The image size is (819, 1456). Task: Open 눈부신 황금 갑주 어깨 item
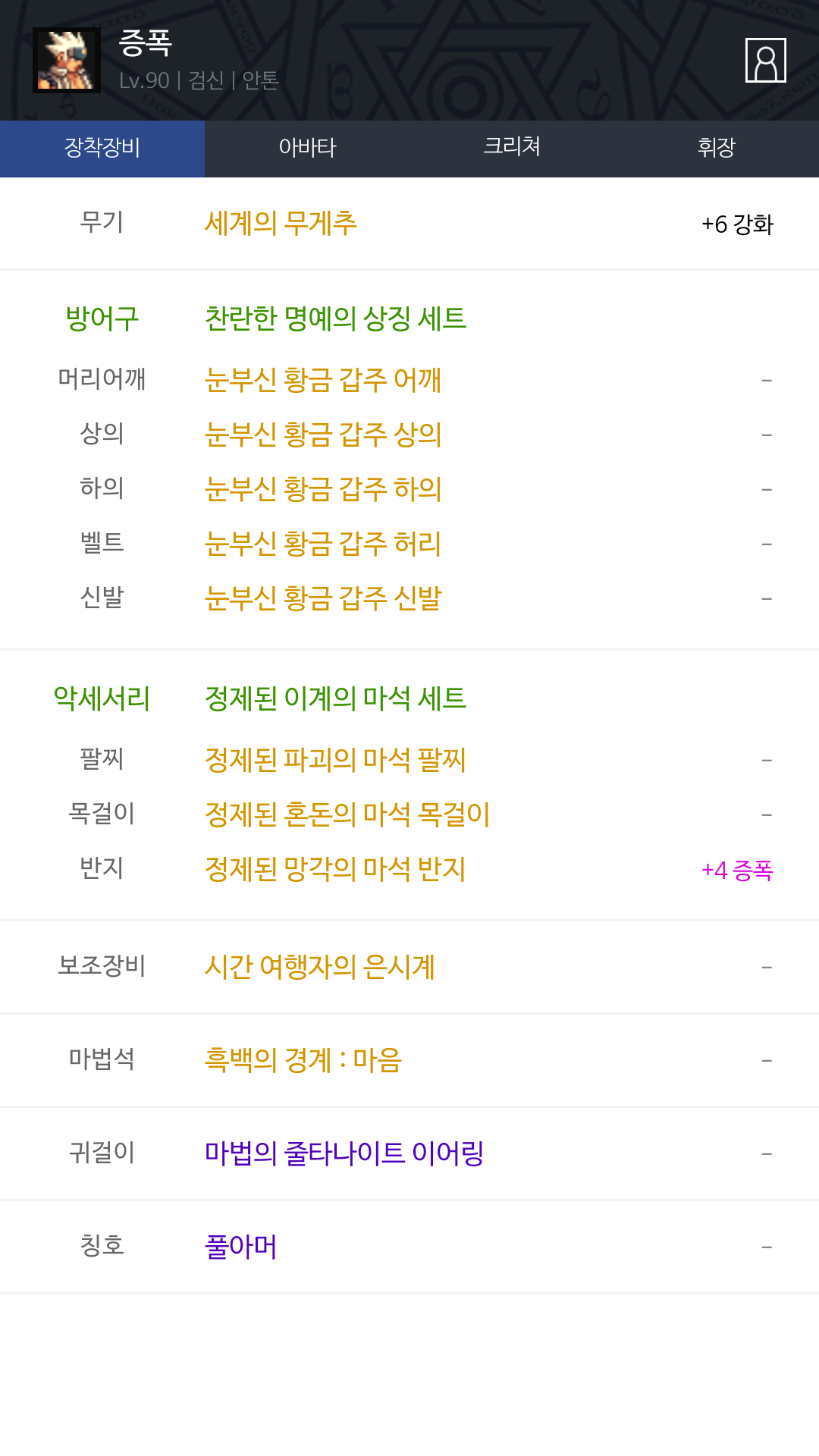tap(323, 380)
